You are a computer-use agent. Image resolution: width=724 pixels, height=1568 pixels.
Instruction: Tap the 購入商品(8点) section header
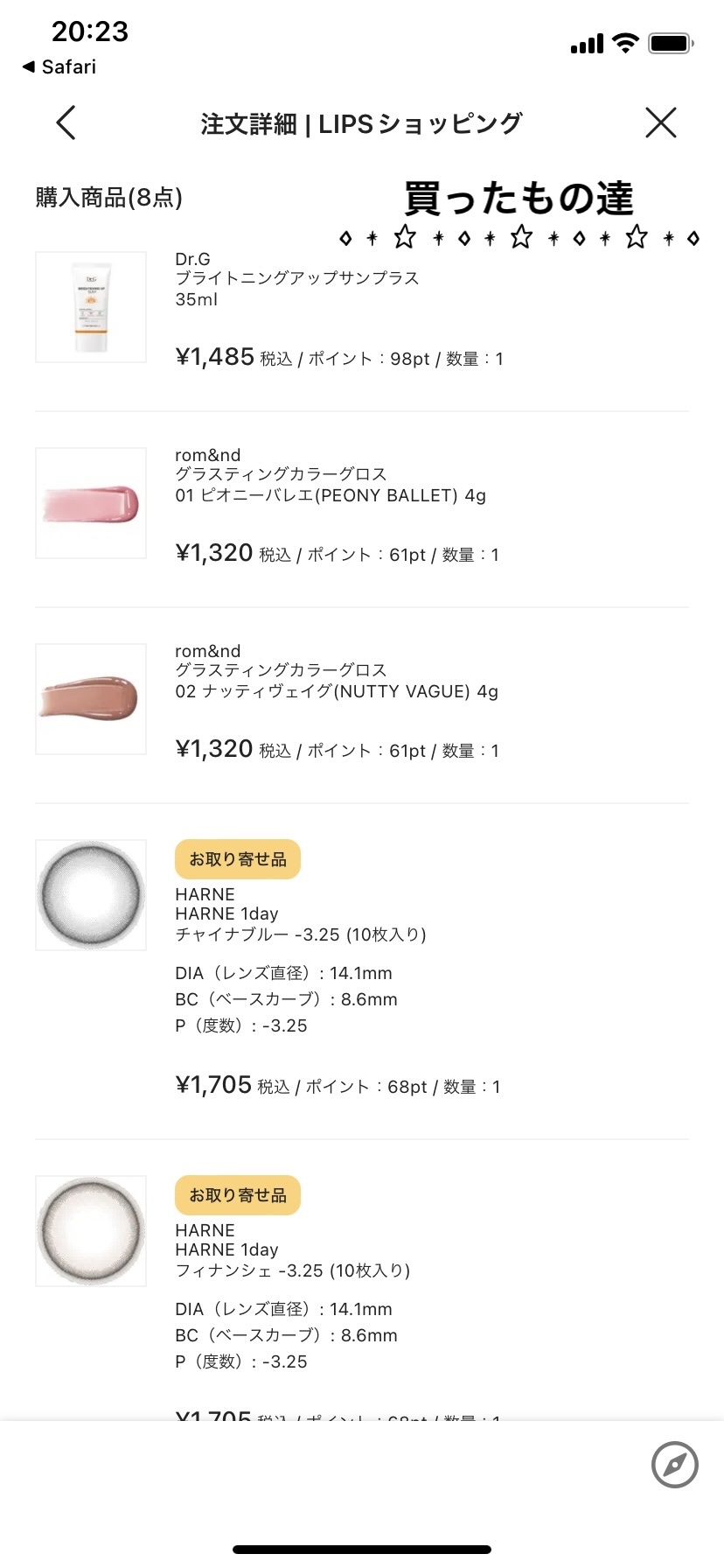(107, 198)
